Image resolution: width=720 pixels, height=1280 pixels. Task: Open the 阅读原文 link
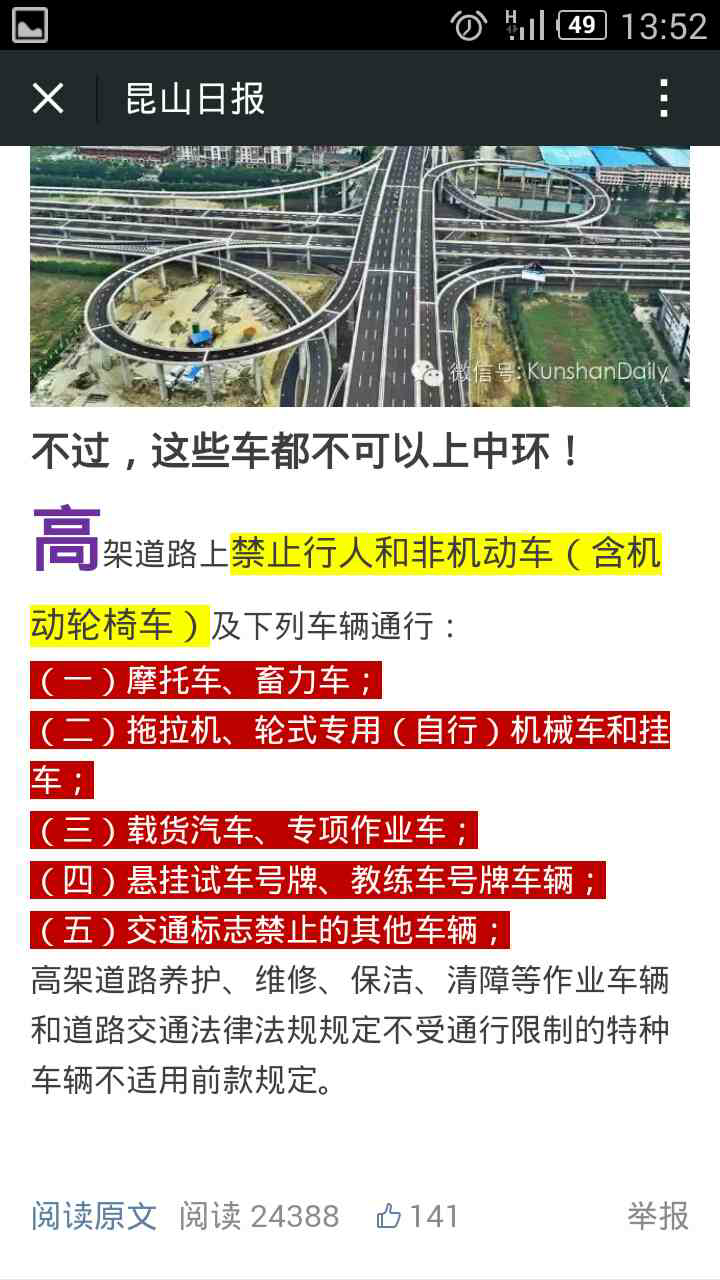click(94, 1216)
